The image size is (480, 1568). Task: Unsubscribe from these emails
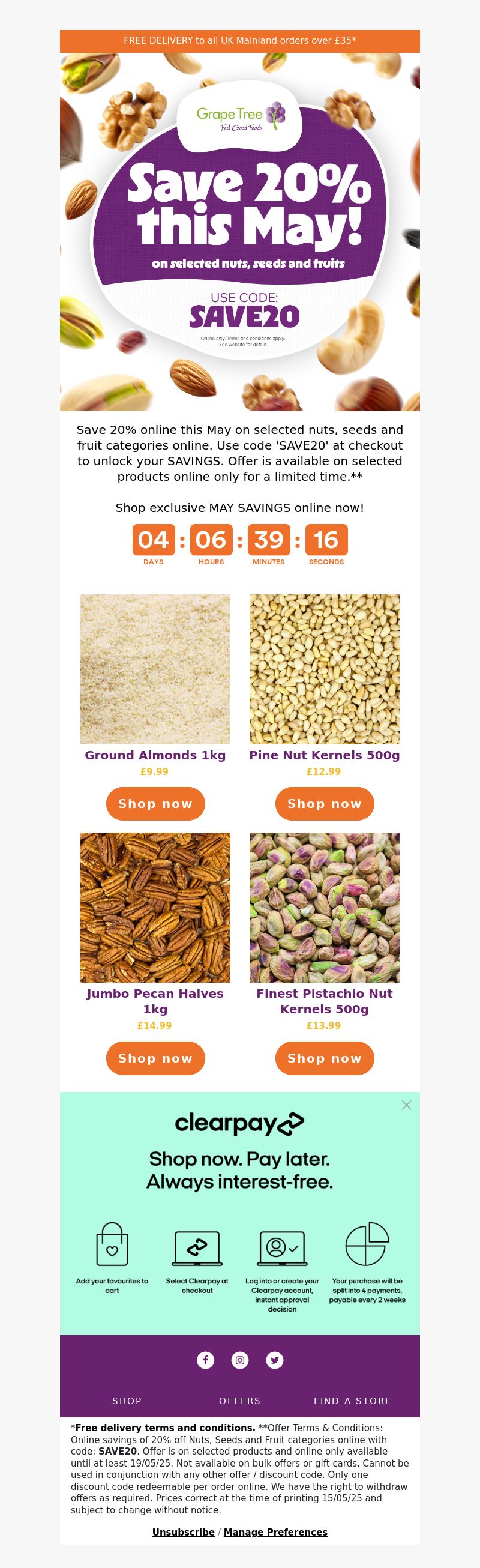coord(183,1532)
